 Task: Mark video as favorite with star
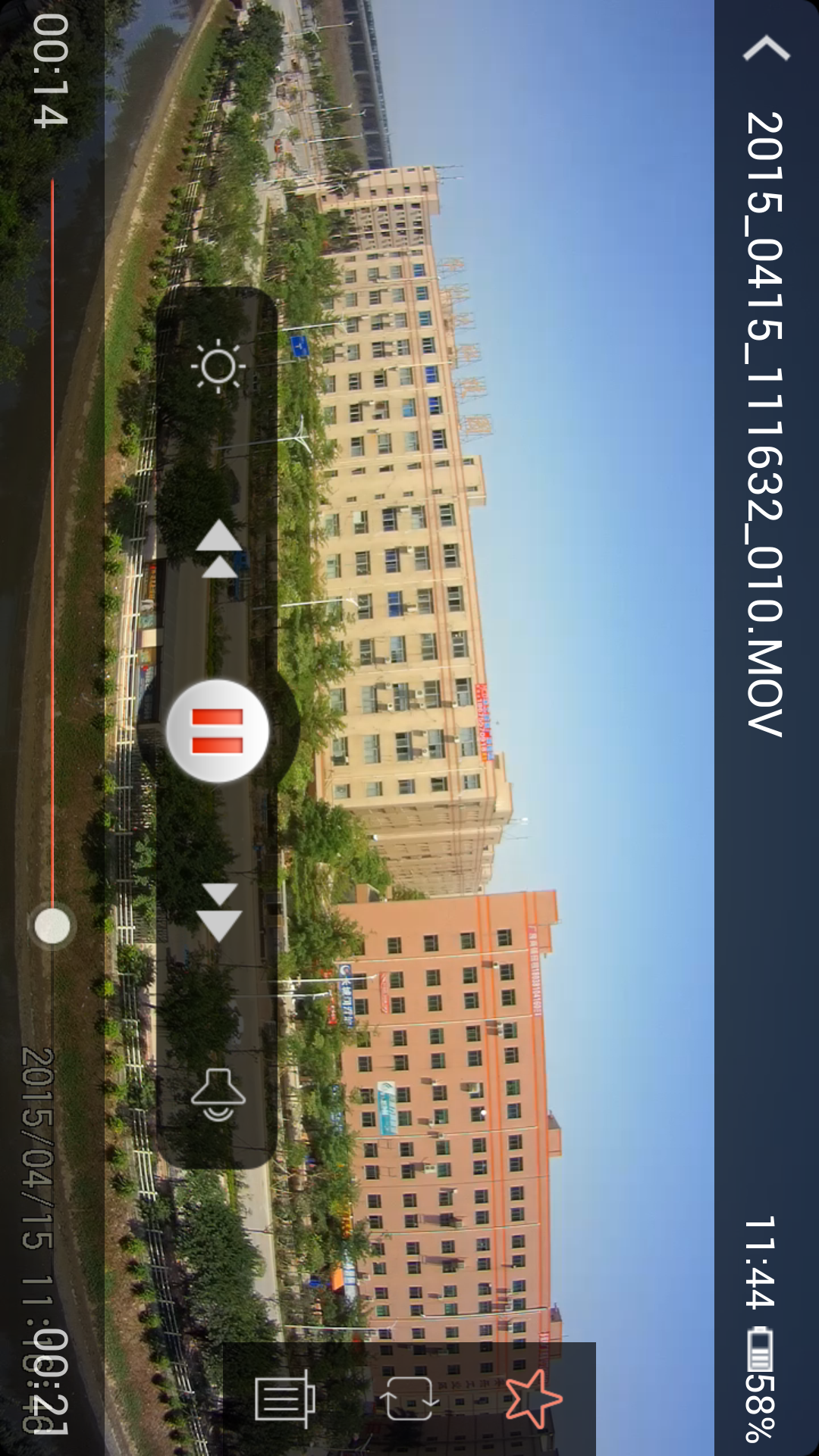point(533,1399)
